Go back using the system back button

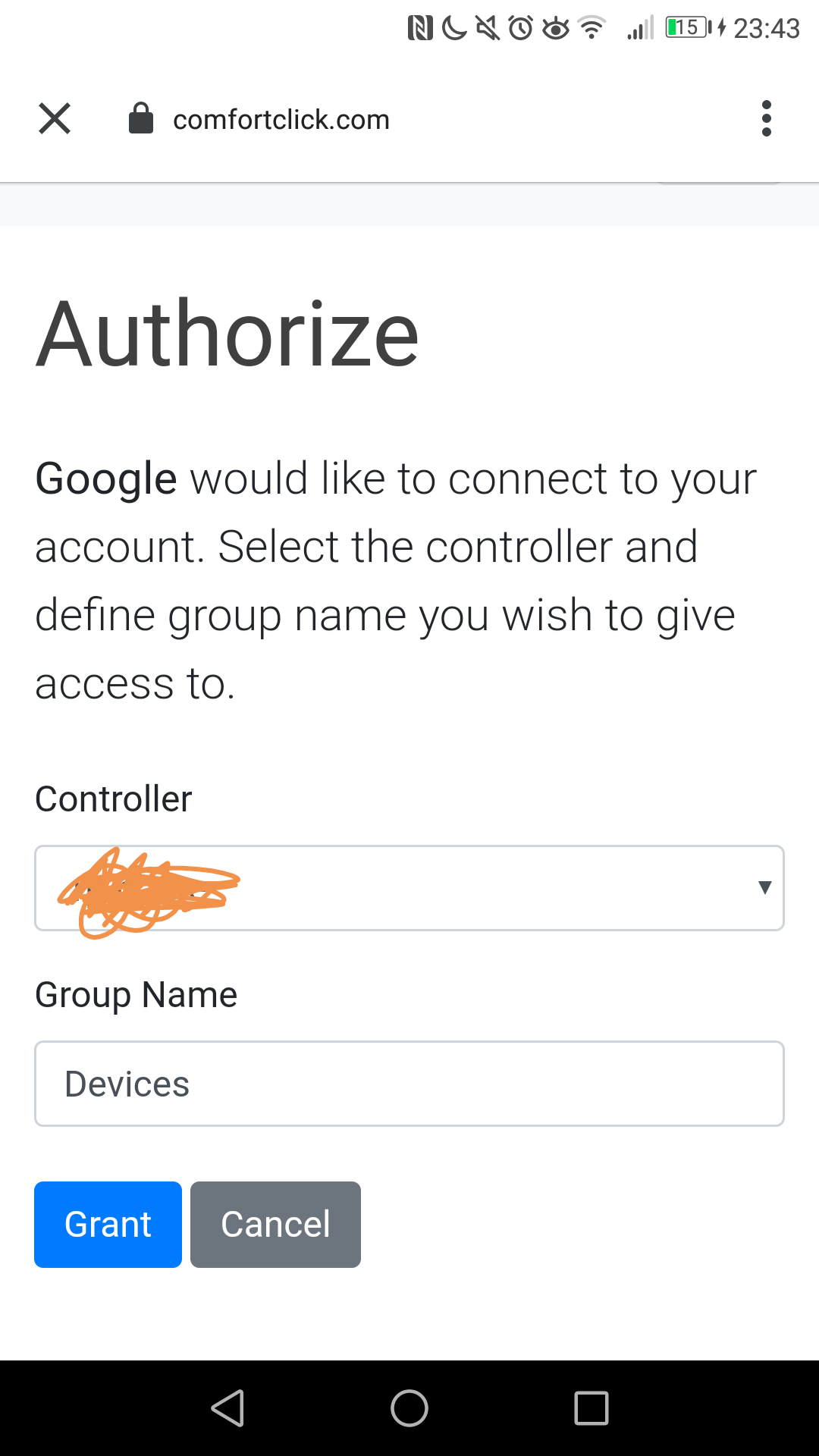point(227,1408)
